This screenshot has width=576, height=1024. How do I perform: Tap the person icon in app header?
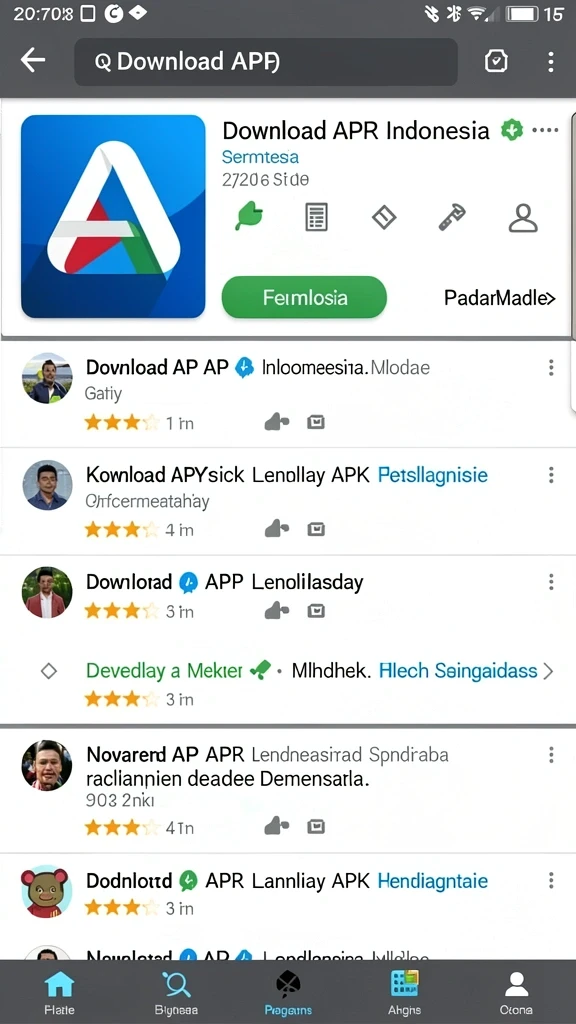click(x=522, y=217)
